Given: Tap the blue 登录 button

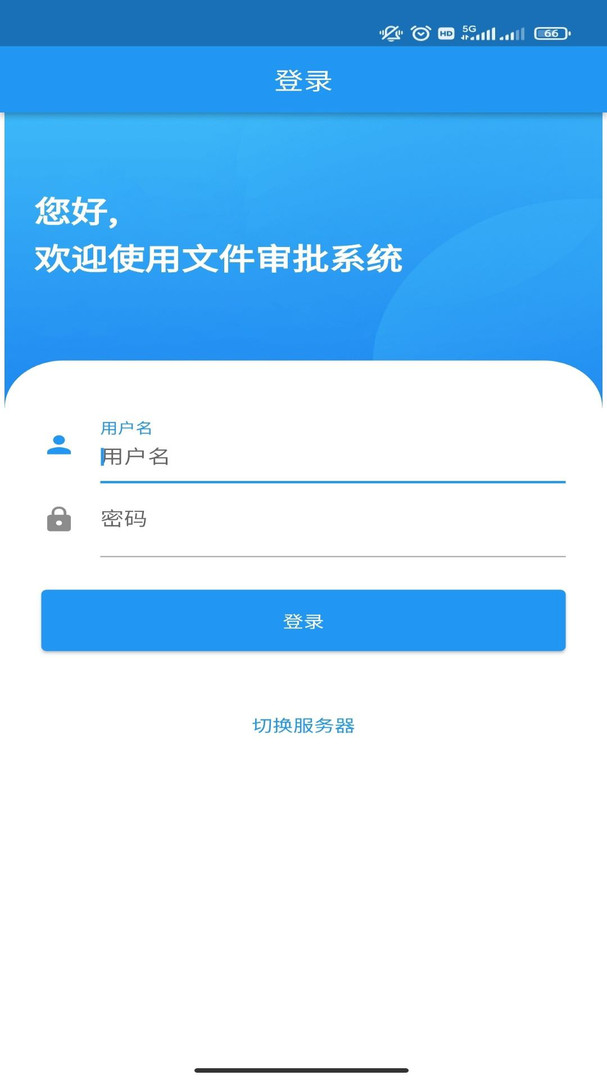Looking at the screenshot, I should [303, 621].
